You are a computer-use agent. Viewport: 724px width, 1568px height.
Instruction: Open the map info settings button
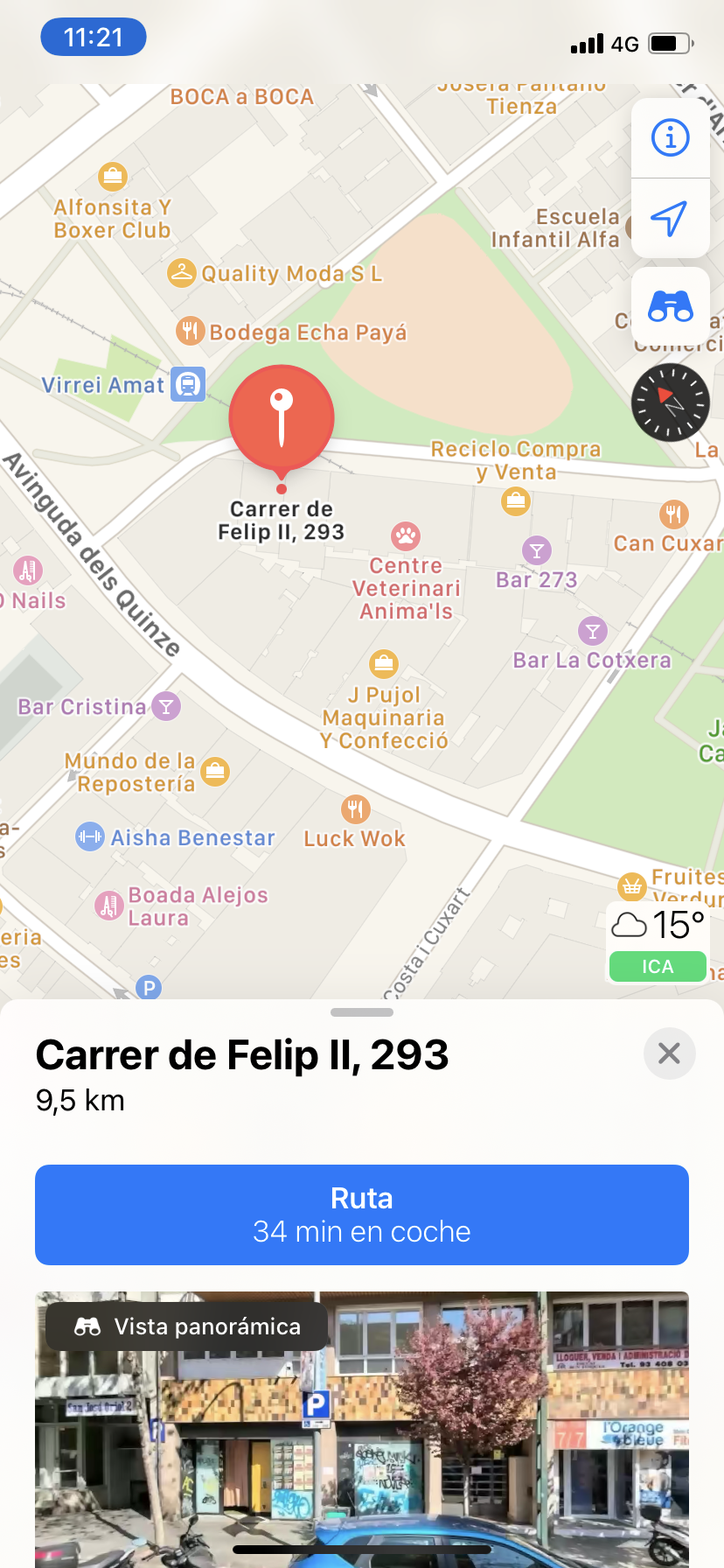point(671,138)
